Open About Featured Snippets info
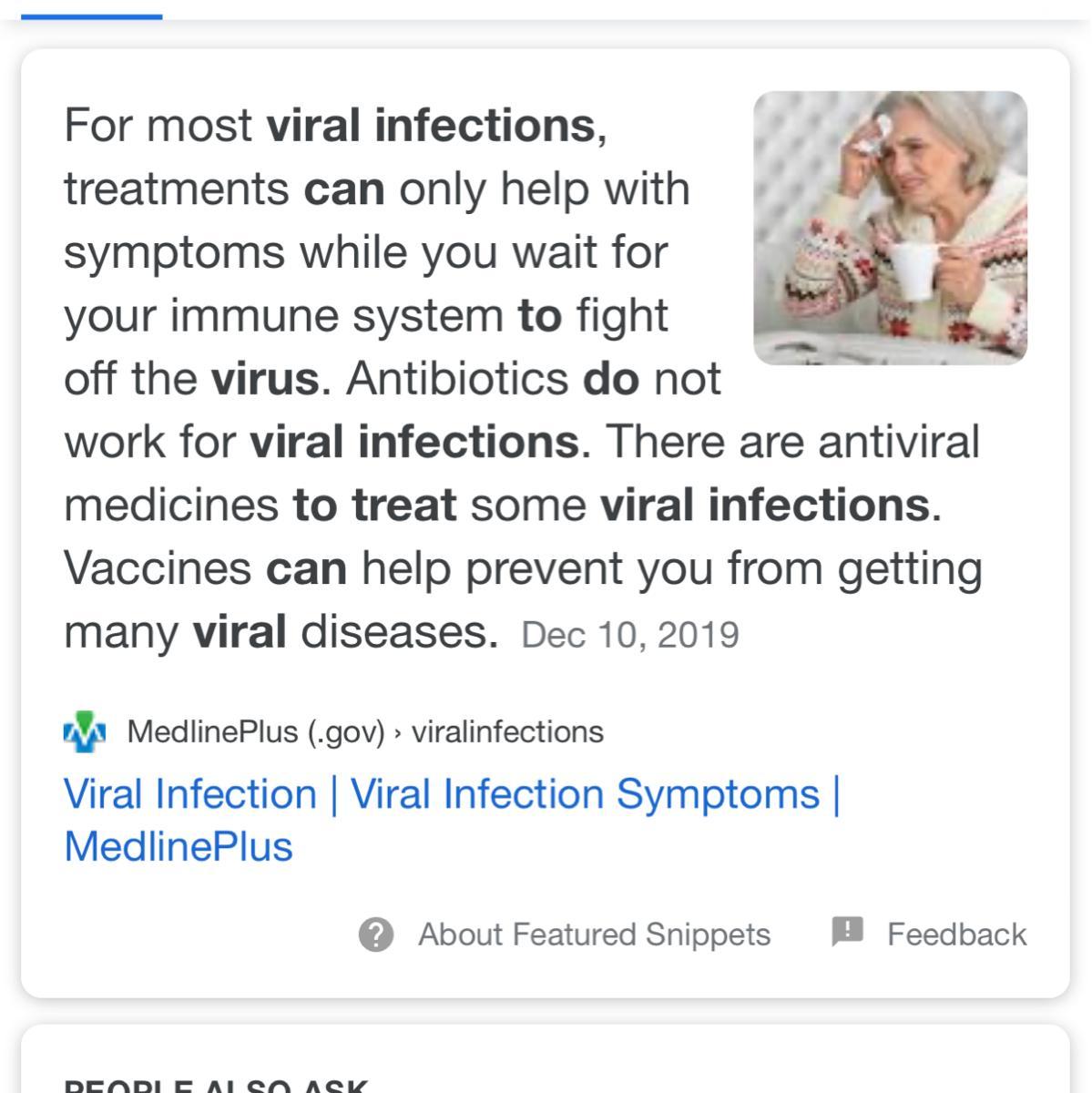1092x1093 pixels. pyautogui.click(x=566, y=935)
